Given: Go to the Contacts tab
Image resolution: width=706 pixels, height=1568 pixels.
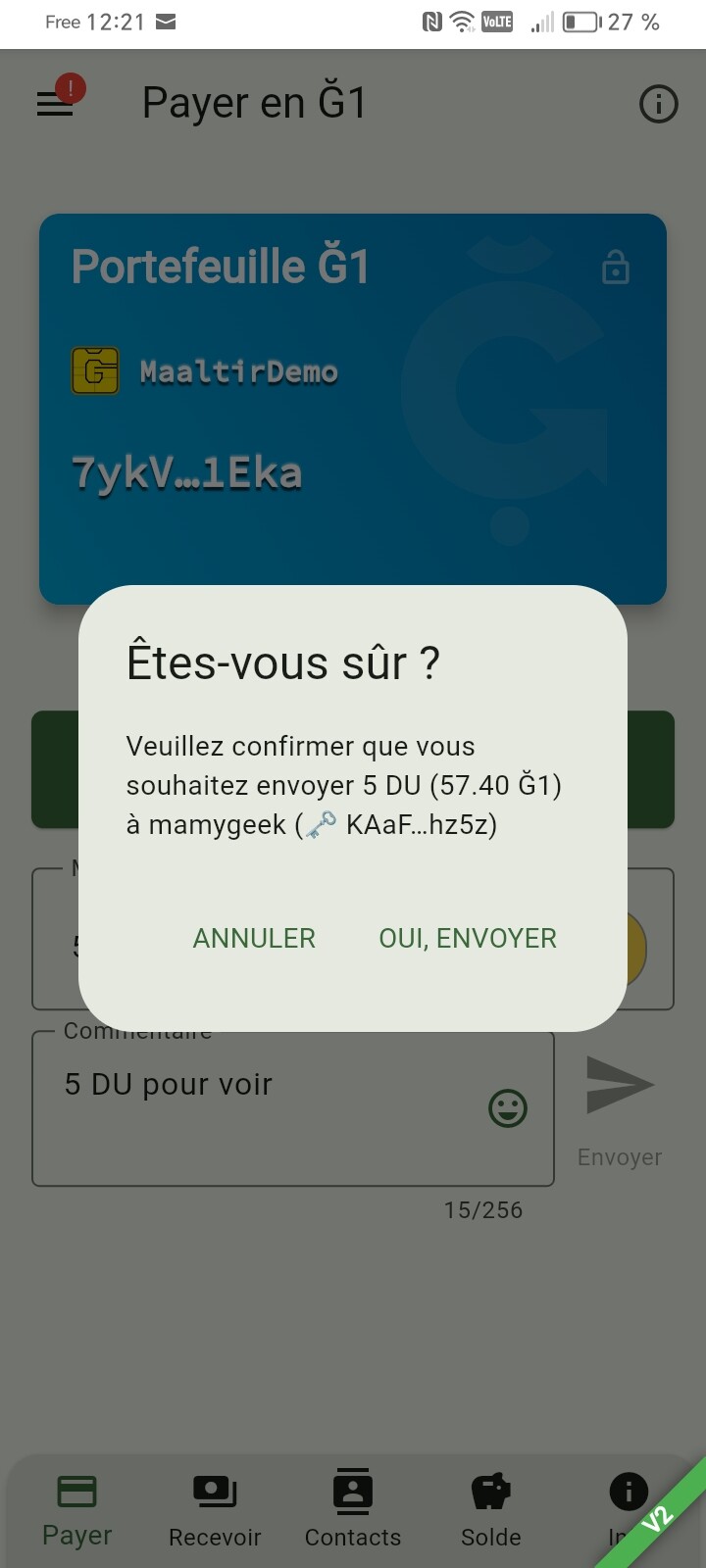Looking at the screenshot, I should 353,1511.
